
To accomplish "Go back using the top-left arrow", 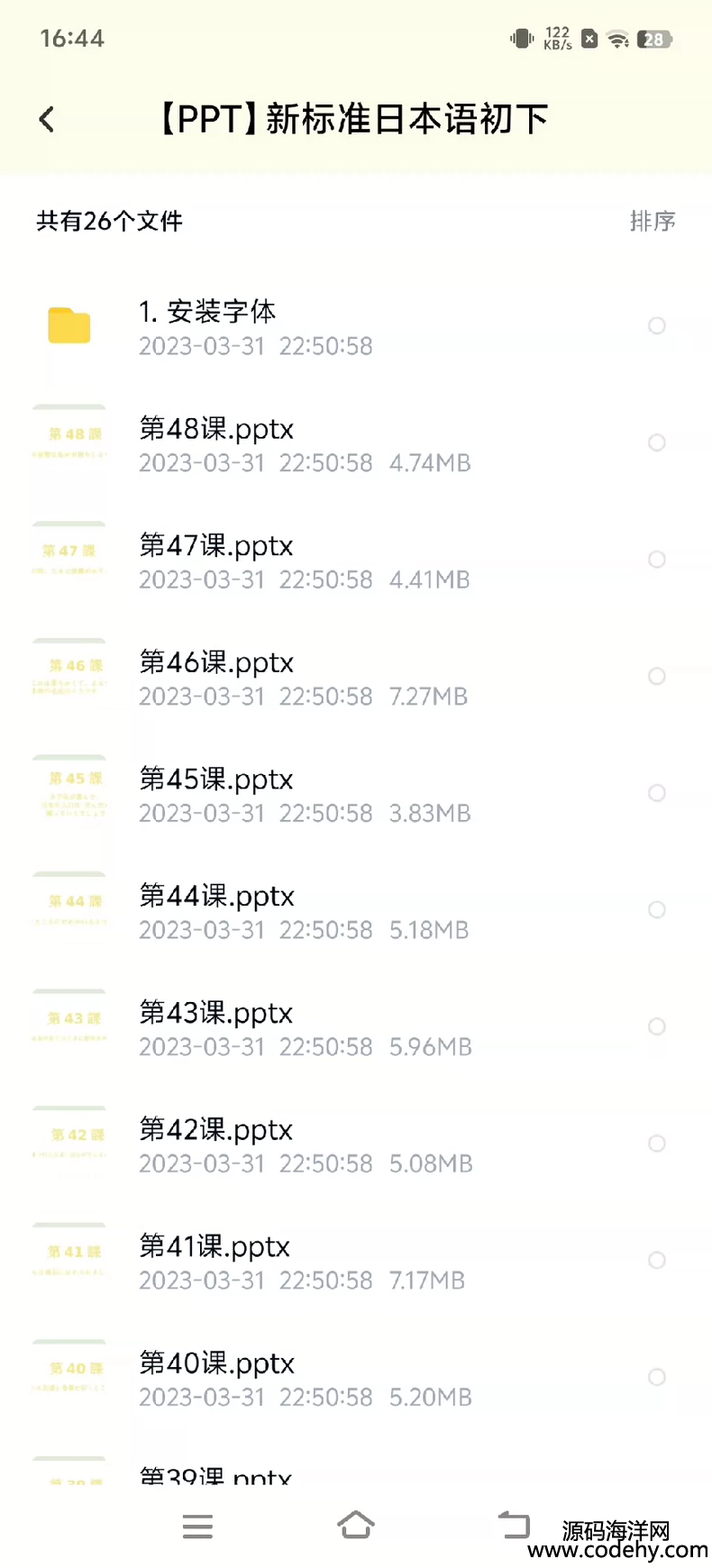I will point(47,119).
